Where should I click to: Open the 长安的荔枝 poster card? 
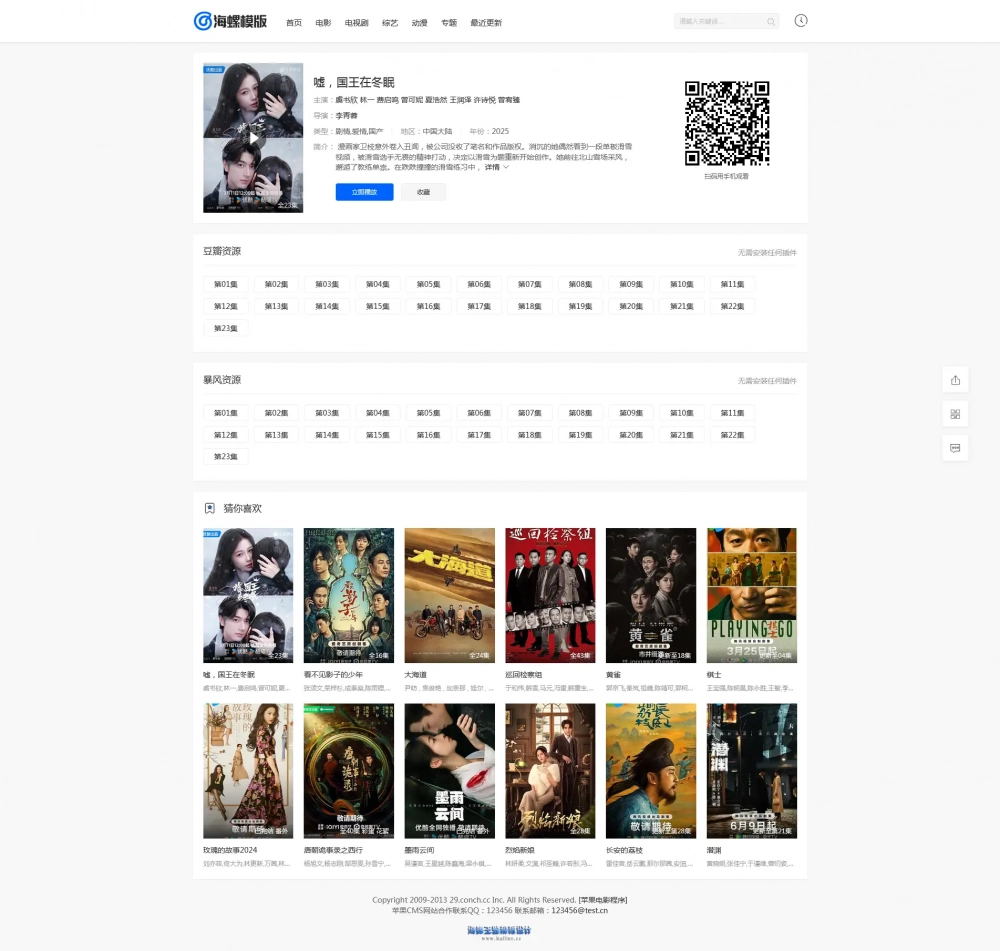tap(650, 770)
